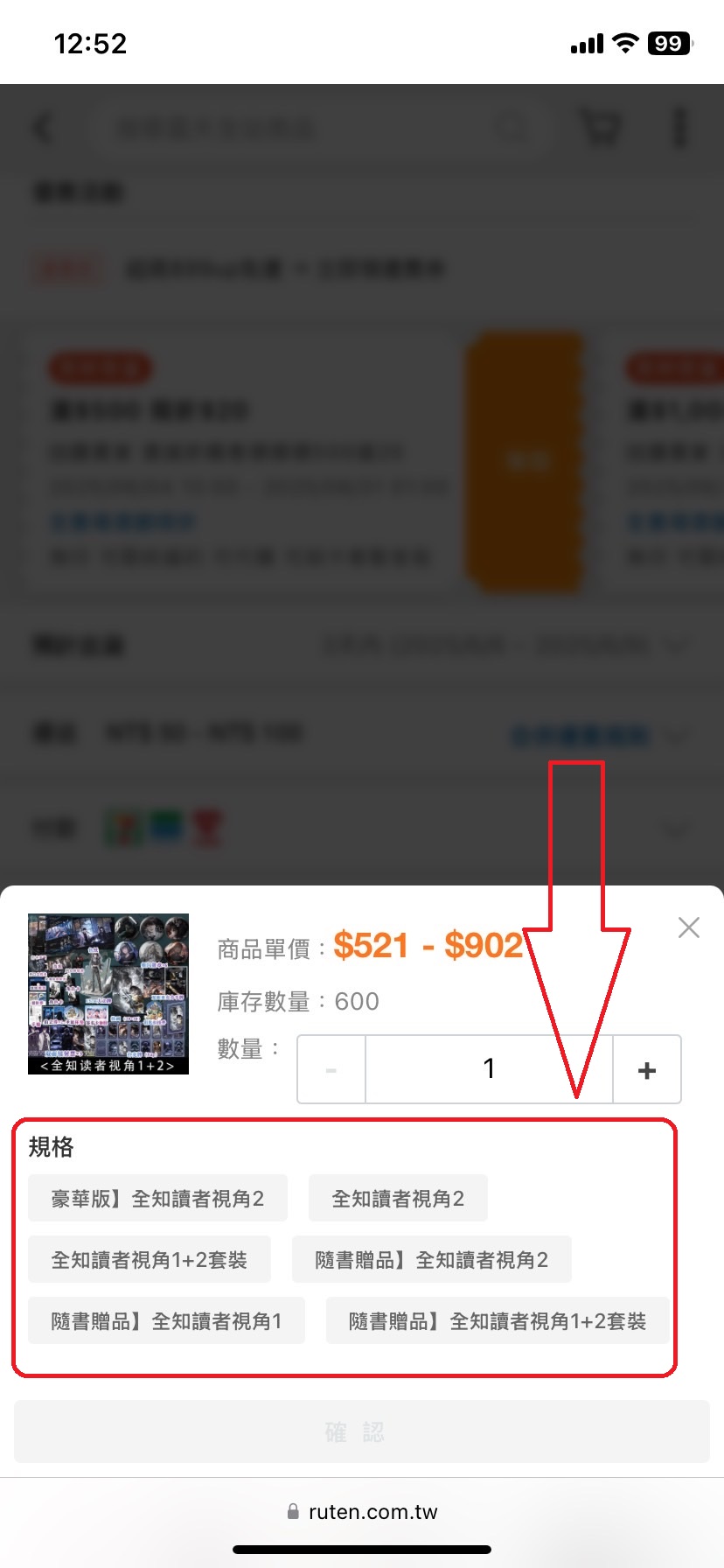The image size is (724, 1568).
Task: Select 隨書贈品】全知讀者視角1+2套裝 option
Action: click(x=498, y=1320)
